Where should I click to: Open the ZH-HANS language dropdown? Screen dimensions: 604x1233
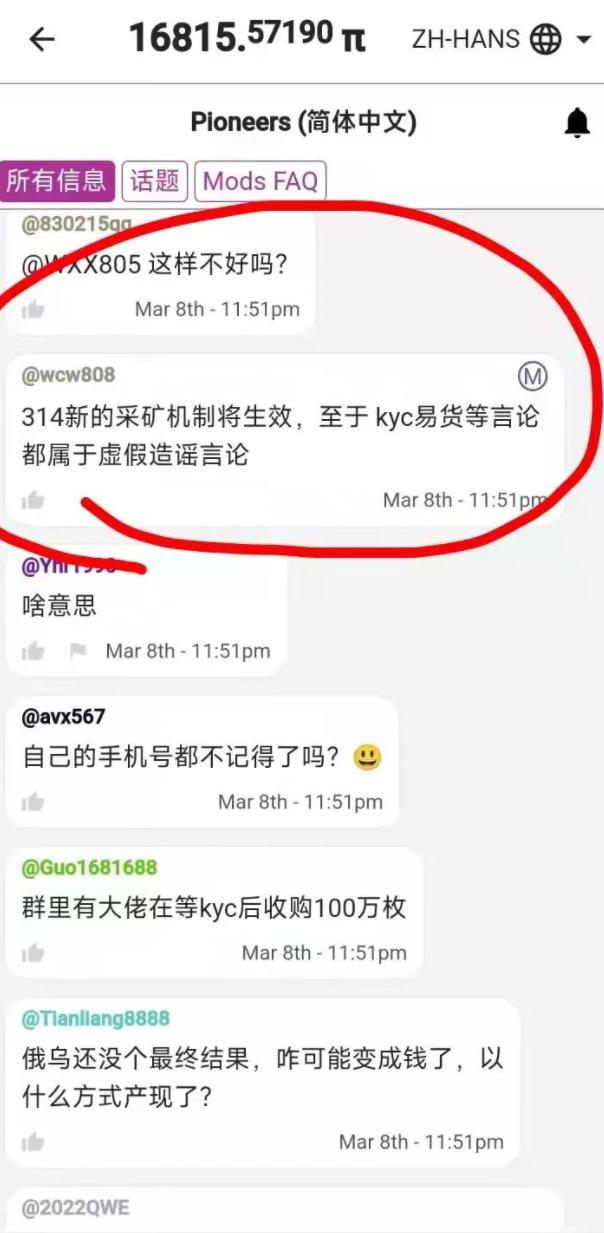coord(501,40)
